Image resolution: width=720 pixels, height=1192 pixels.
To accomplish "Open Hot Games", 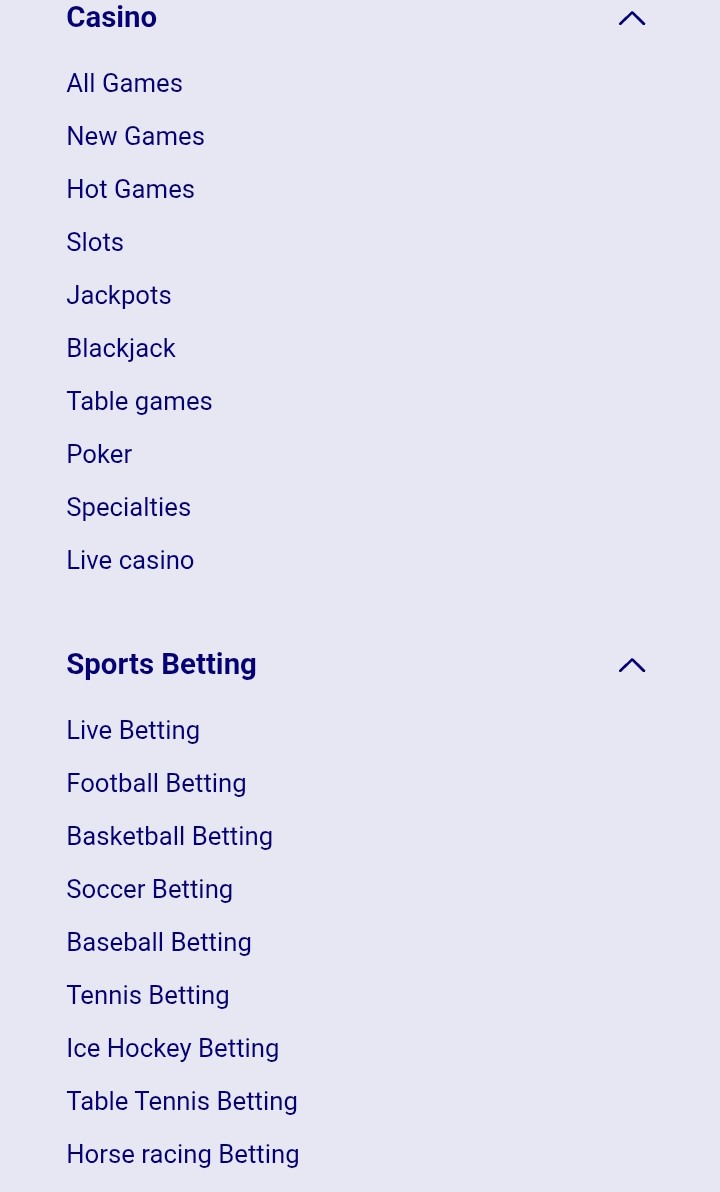I will [131, 189].
